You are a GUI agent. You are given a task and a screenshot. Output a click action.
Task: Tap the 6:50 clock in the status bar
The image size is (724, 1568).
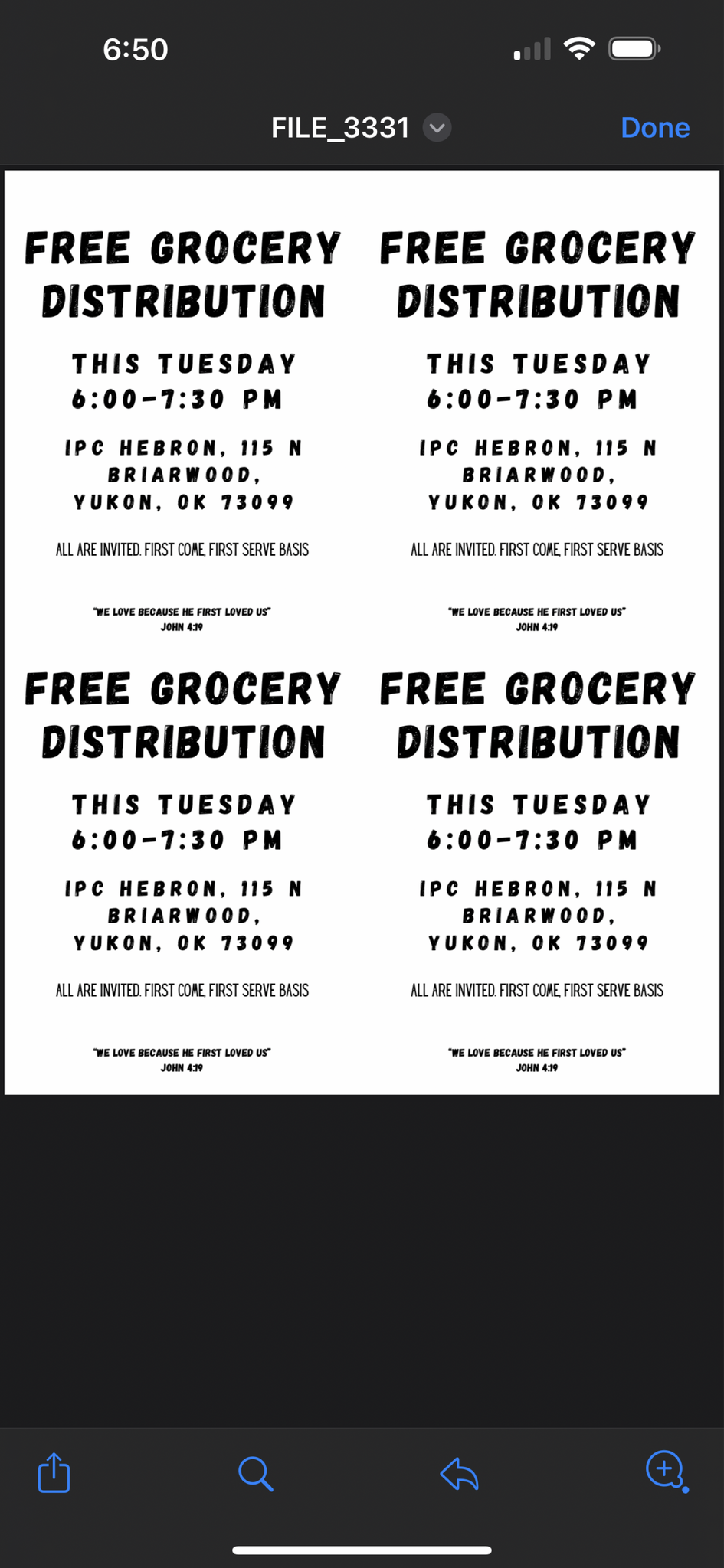coord(136,48)
